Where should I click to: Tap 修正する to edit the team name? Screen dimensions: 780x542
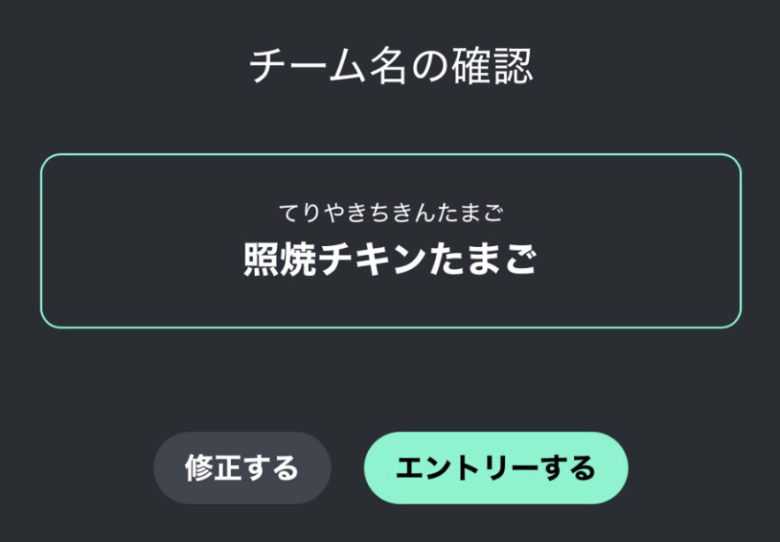(x=242, y=468)
